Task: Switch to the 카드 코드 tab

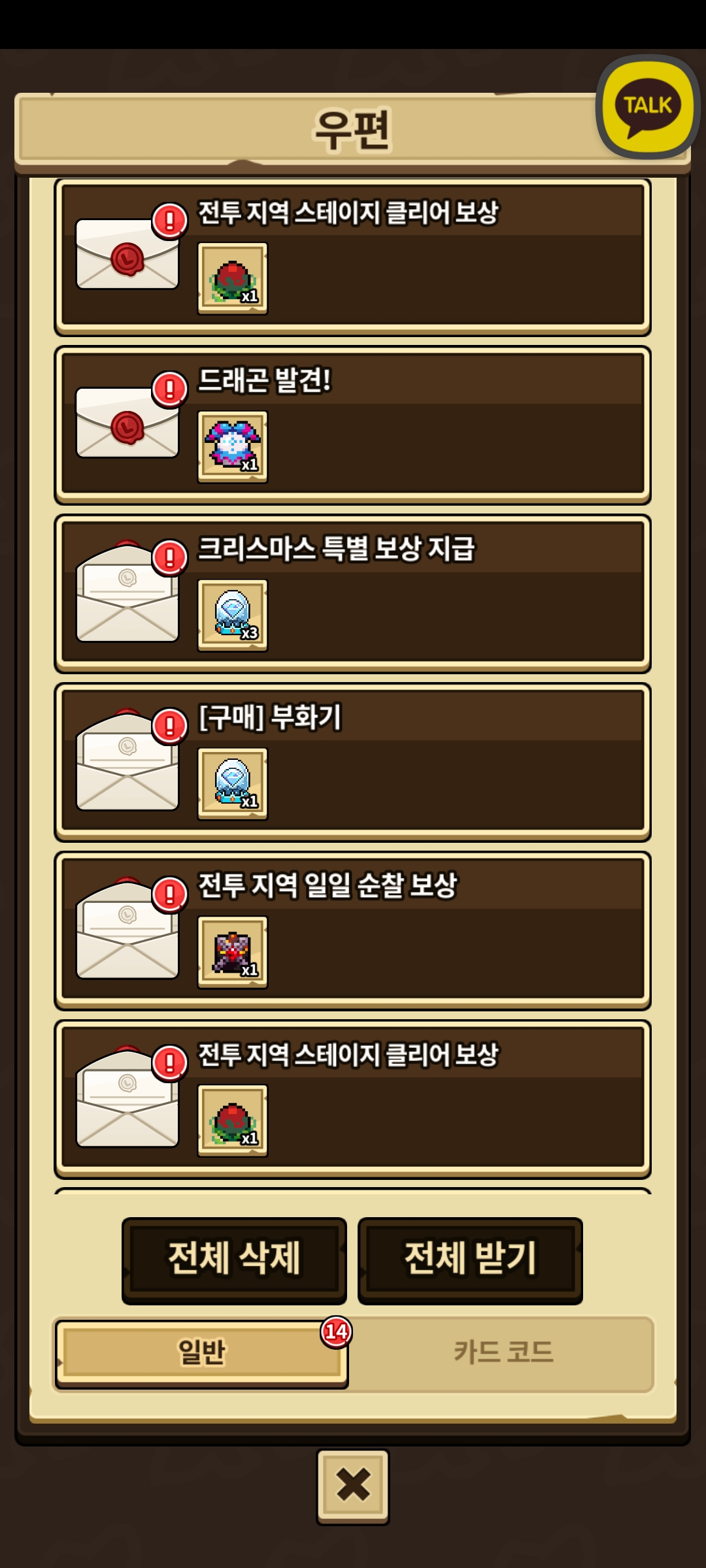Action: coord(503,1352)
